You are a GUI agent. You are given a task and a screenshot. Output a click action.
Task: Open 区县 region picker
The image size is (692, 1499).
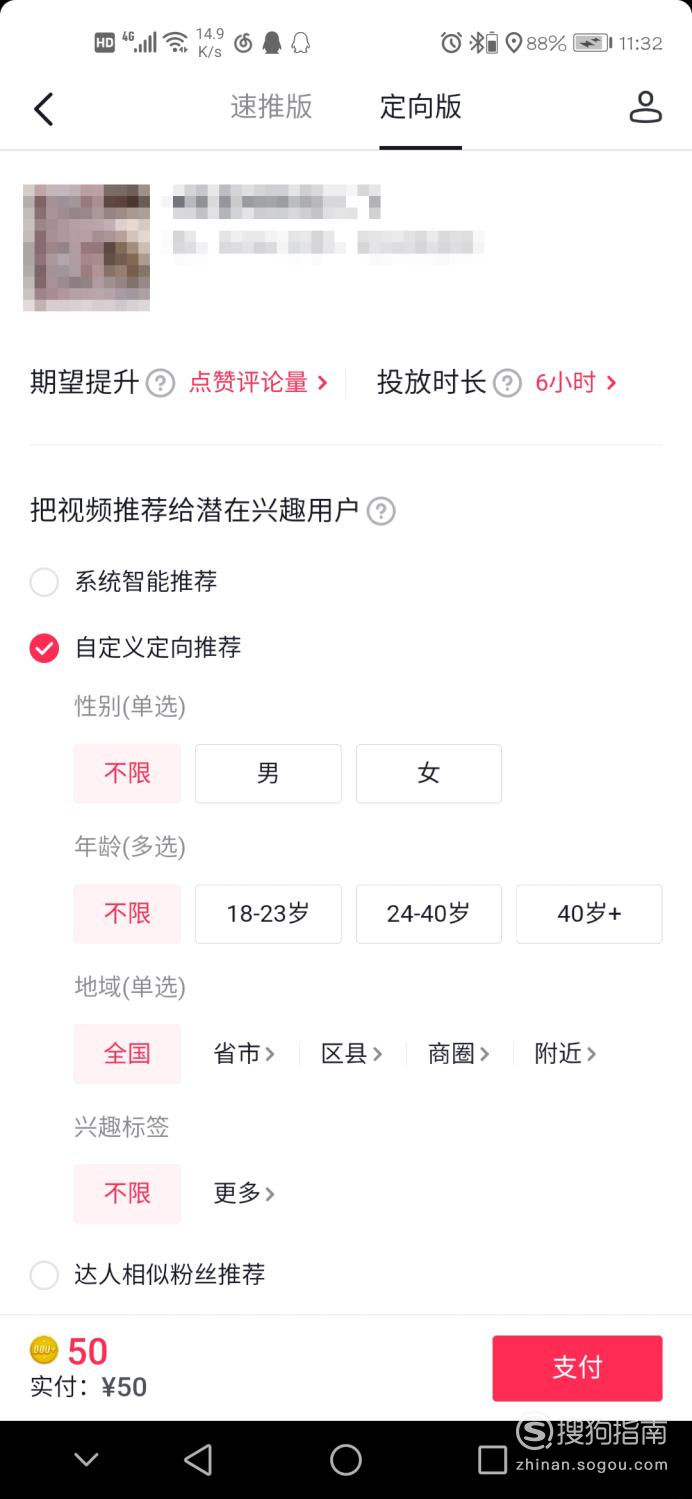[x=351, y=1053]
